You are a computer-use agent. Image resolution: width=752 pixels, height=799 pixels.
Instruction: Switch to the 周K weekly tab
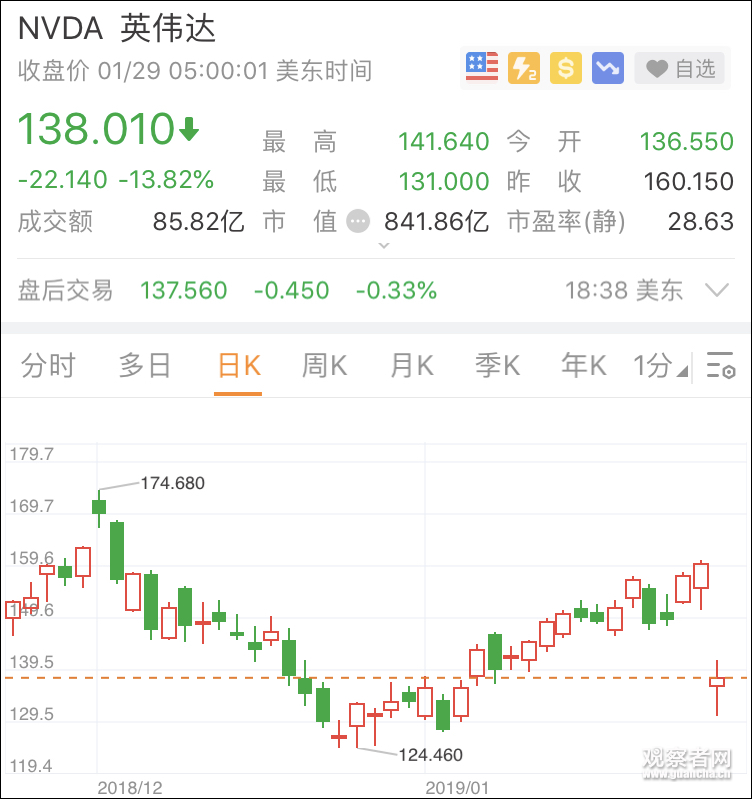(323, 366)
